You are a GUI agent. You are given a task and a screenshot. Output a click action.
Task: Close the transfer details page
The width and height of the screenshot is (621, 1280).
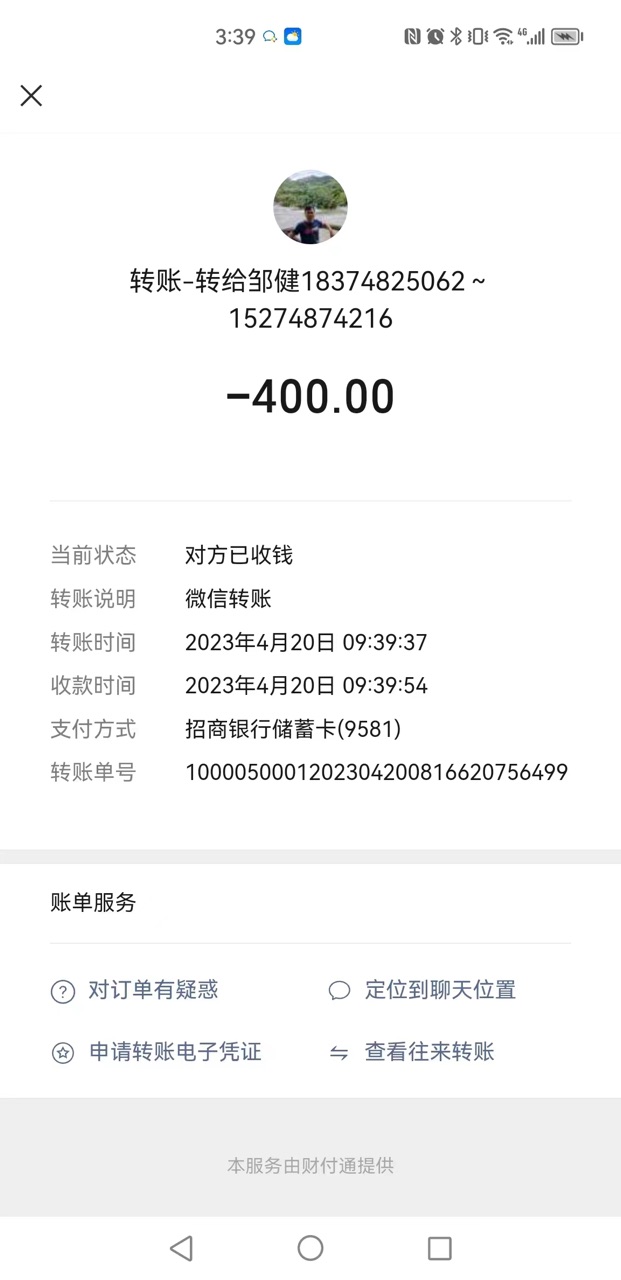[31, 95]
